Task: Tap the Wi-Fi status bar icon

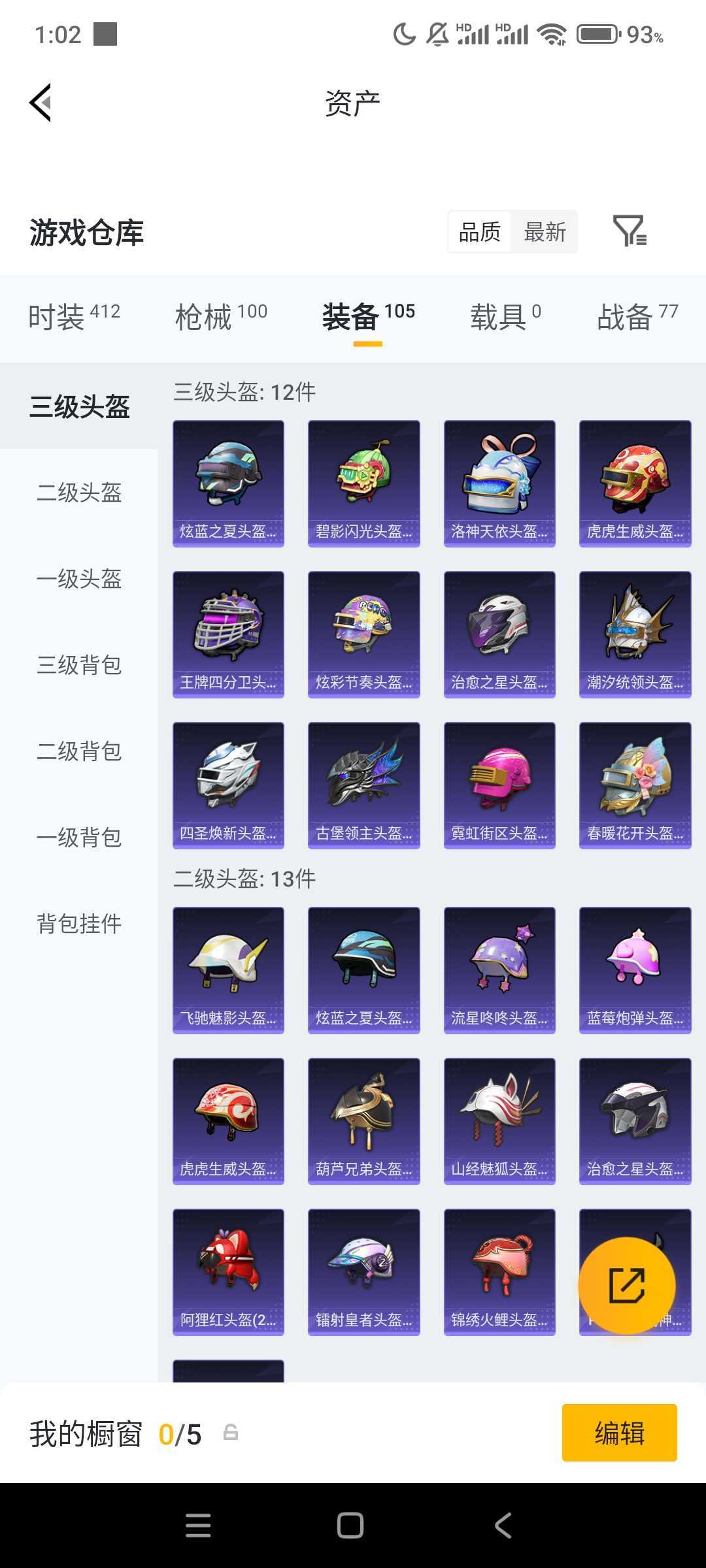Action: click(555, 34)
